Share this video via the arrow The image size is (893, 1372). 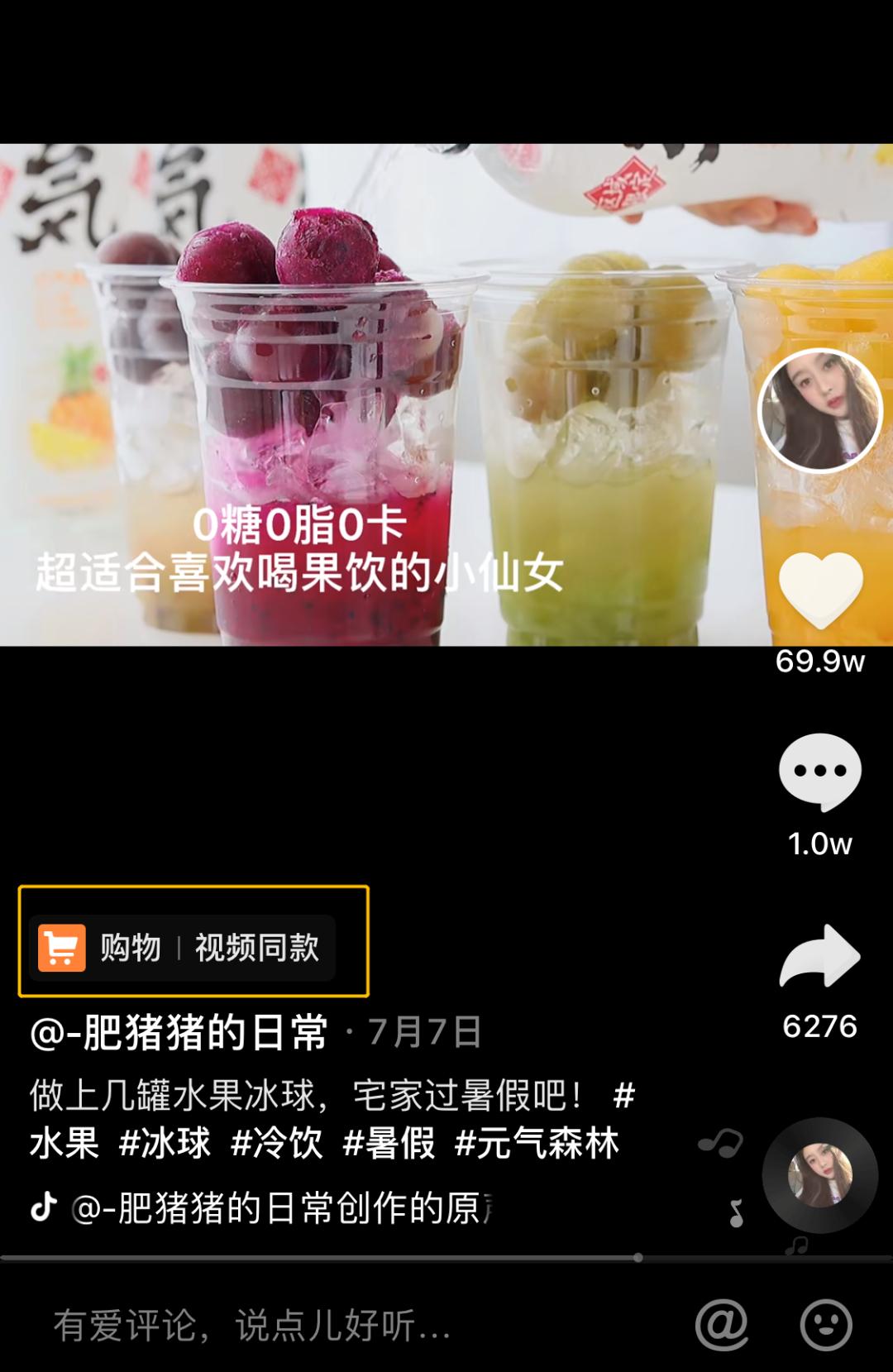click(820, 956)
